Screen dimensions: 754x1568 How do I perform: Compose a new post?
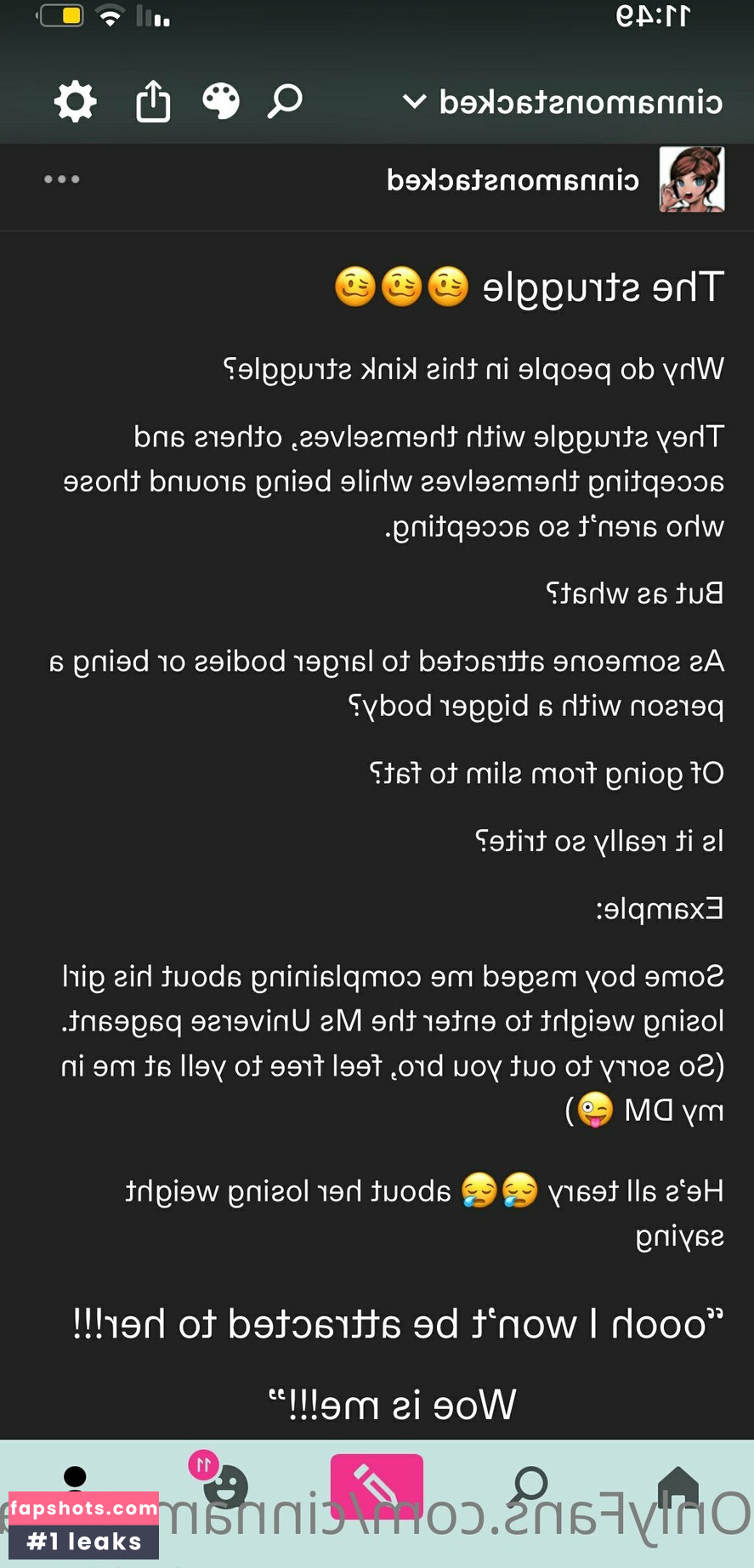pyautogui.click(x=377, y=1486)
